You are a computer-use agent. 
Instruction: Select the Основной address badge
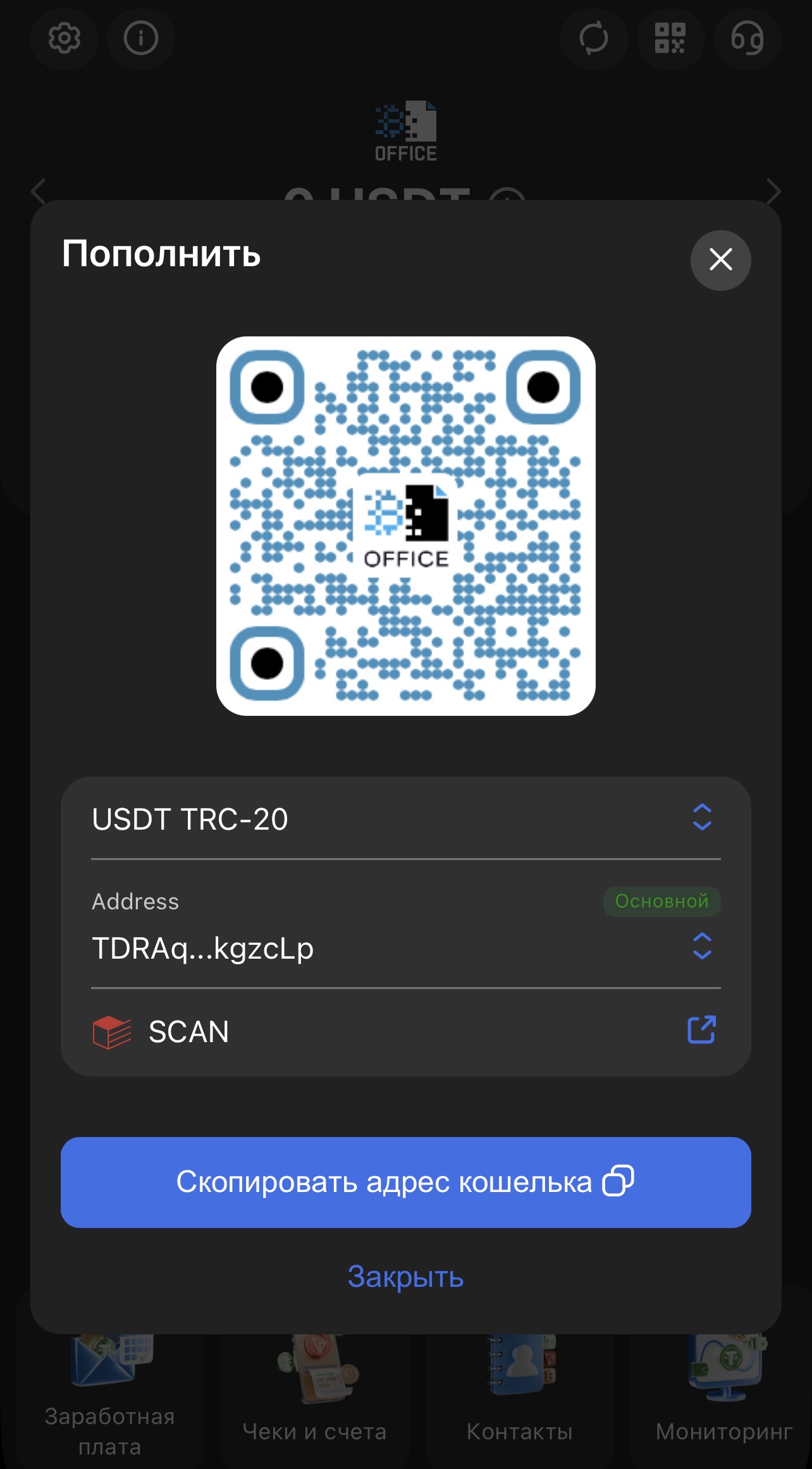point(661,901)
